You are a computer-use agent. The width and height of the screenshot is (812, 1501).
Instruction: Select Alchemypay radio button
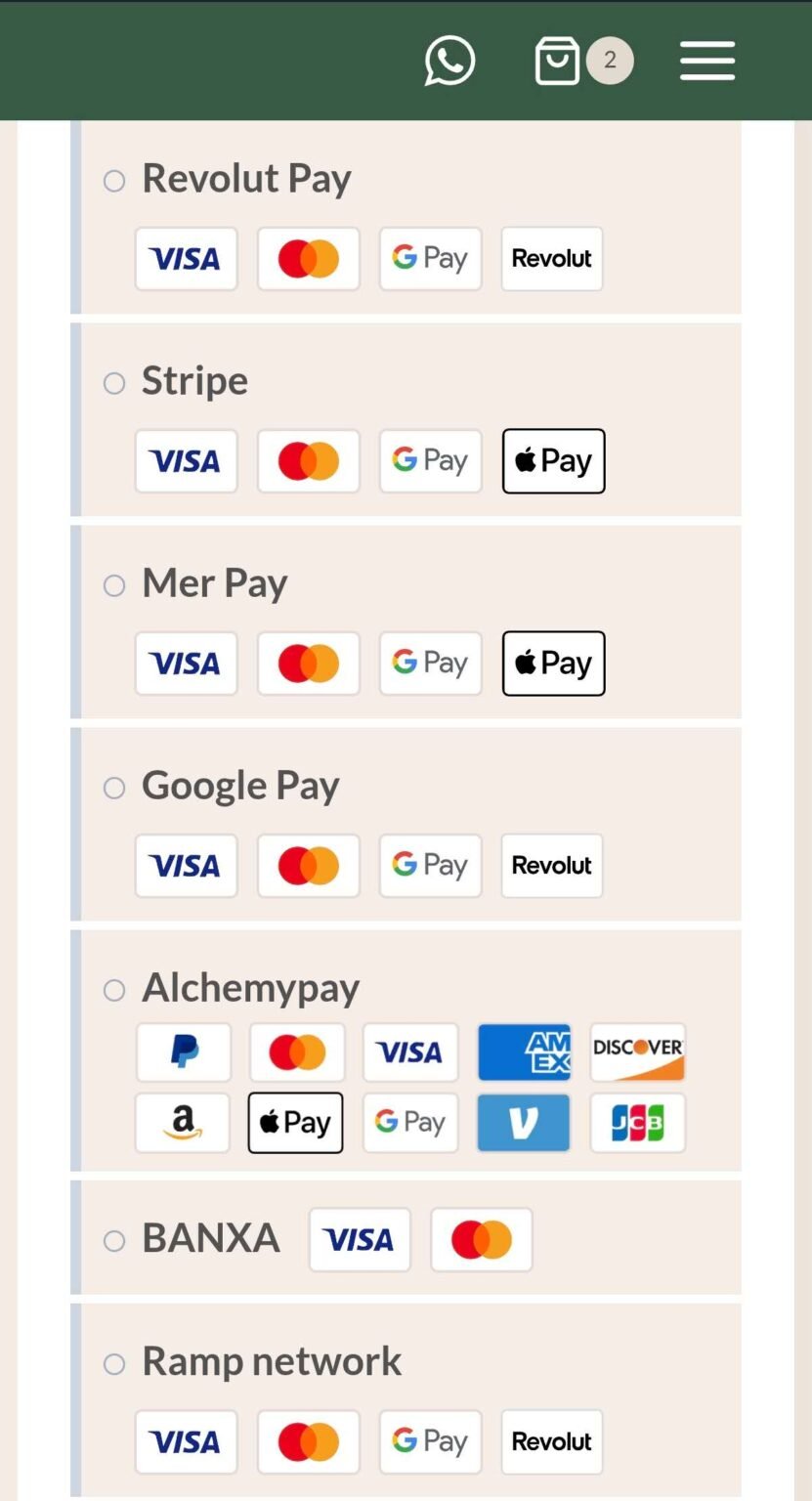pyautogui.click(x=114, y=990)
